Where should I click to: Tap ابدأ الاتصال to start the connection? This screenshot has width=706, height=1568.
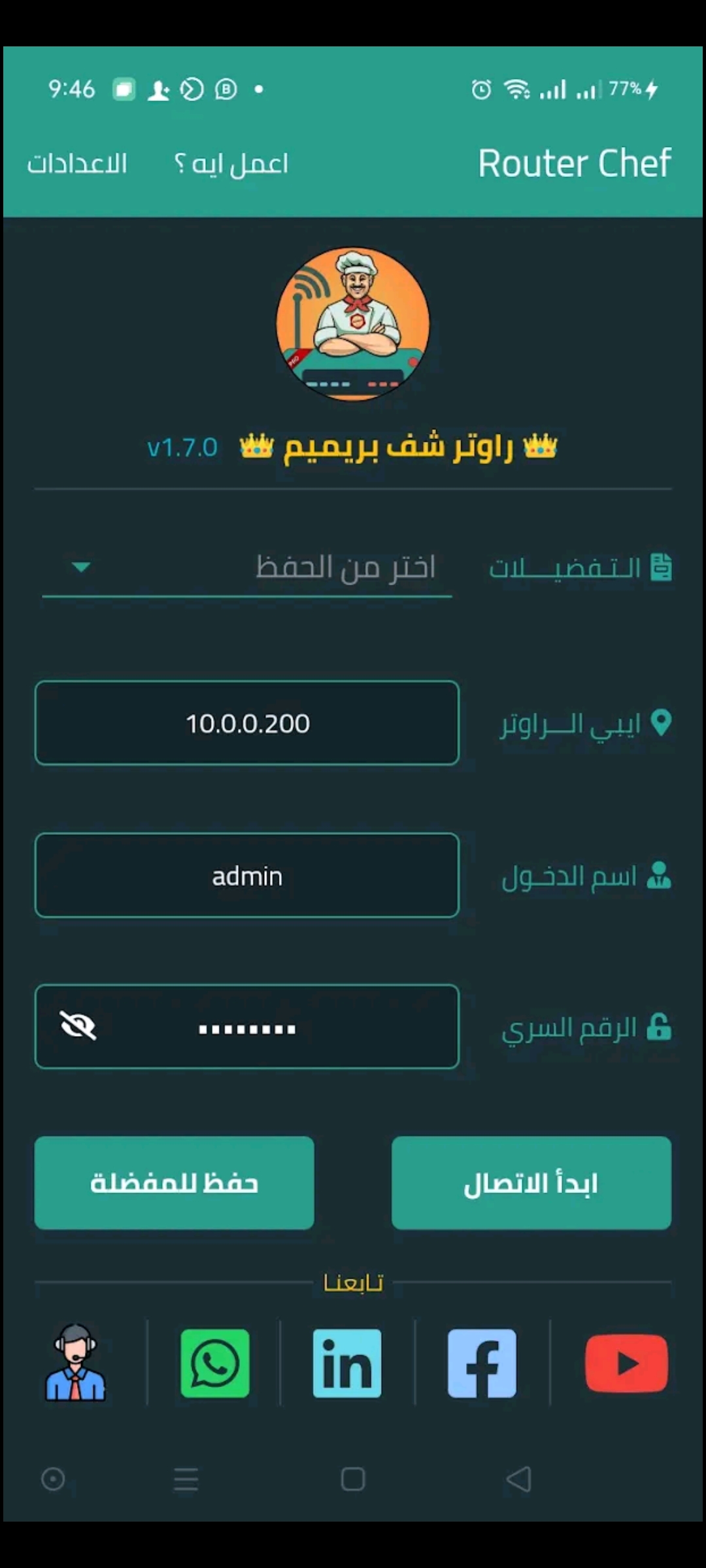[531, 1183]
